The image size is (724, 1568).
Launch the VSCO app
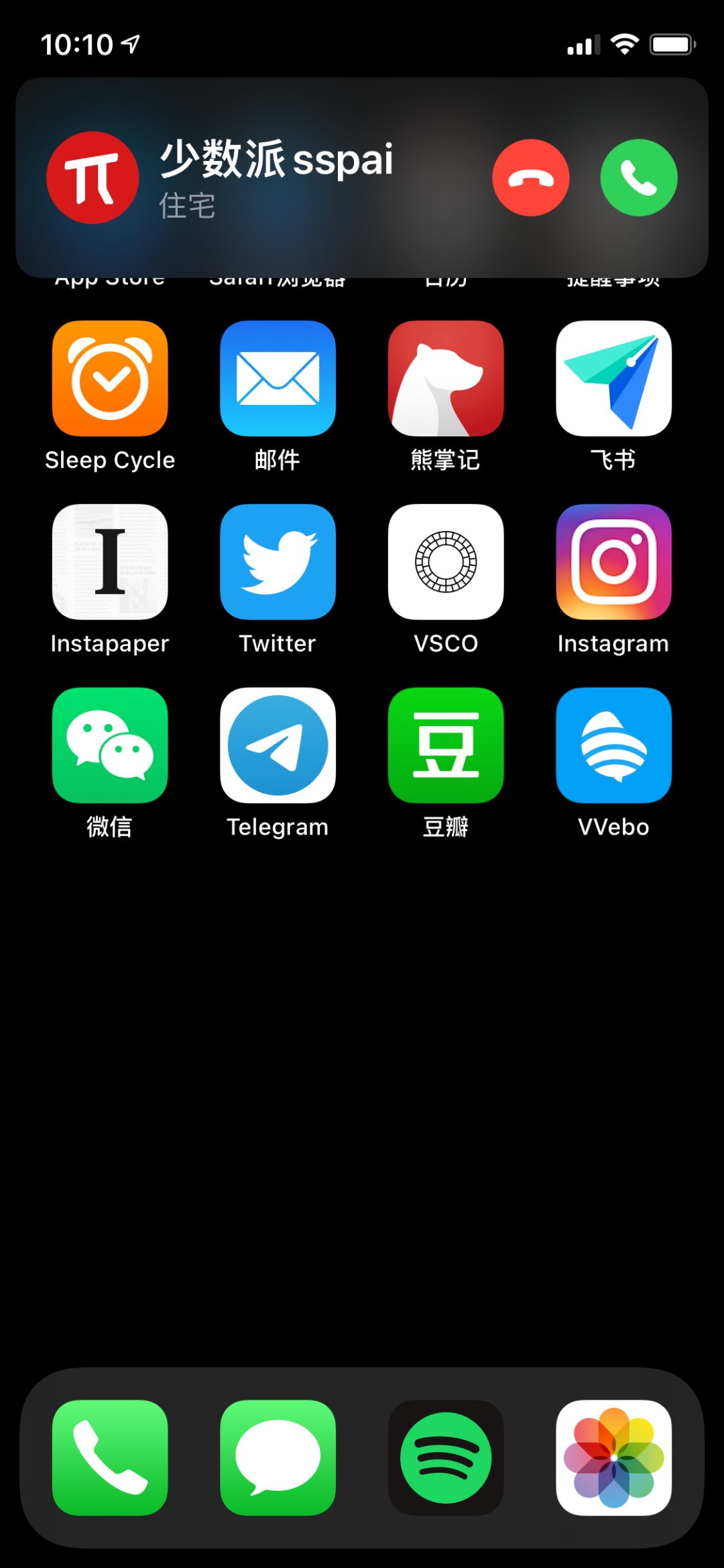tap(446, 562)
